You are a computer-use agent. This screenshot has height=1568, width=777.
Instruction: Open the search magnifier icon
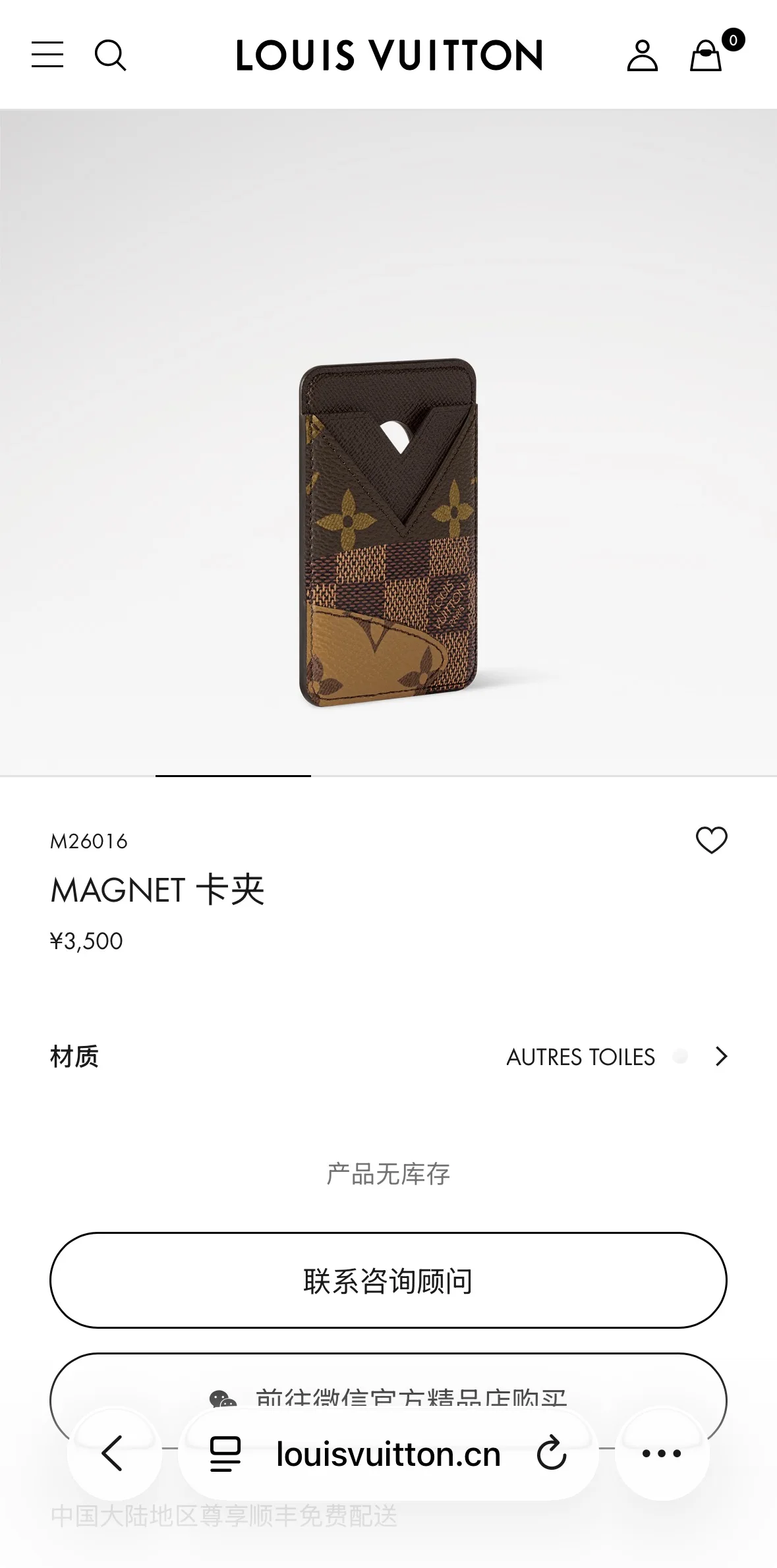[x=110, y=55]
